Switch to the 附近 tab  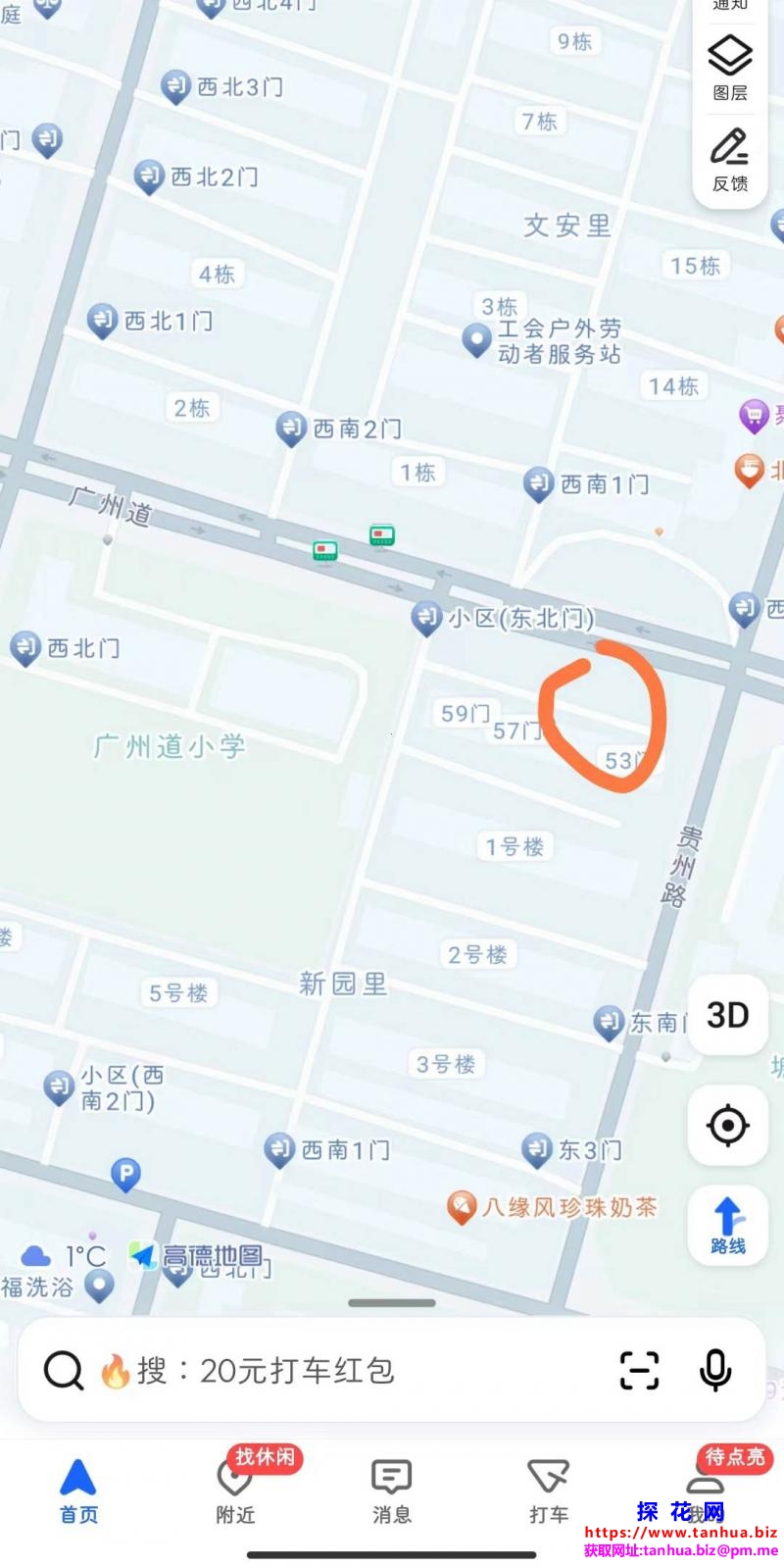coord(235,1490)
